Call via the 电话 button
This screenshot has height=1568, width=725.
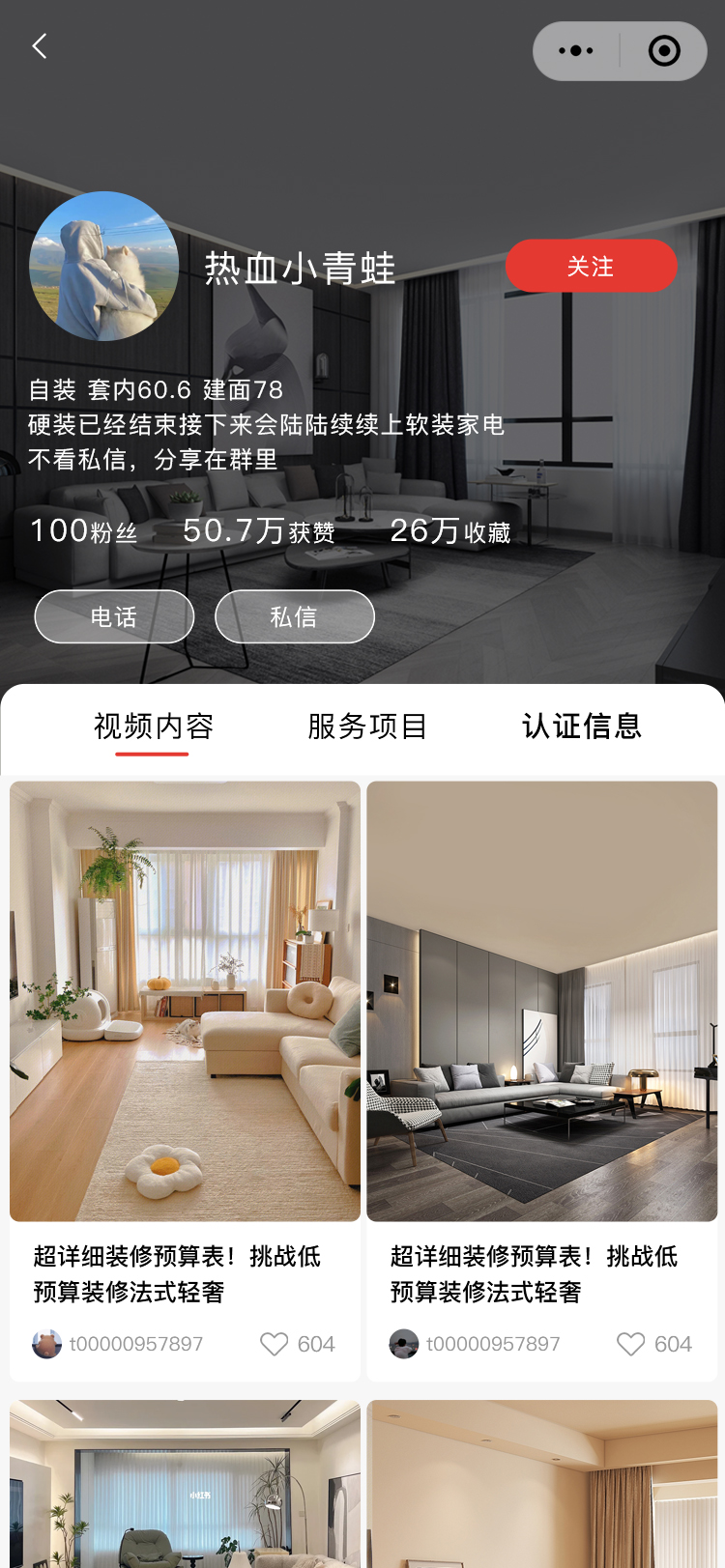coord(114,616)
